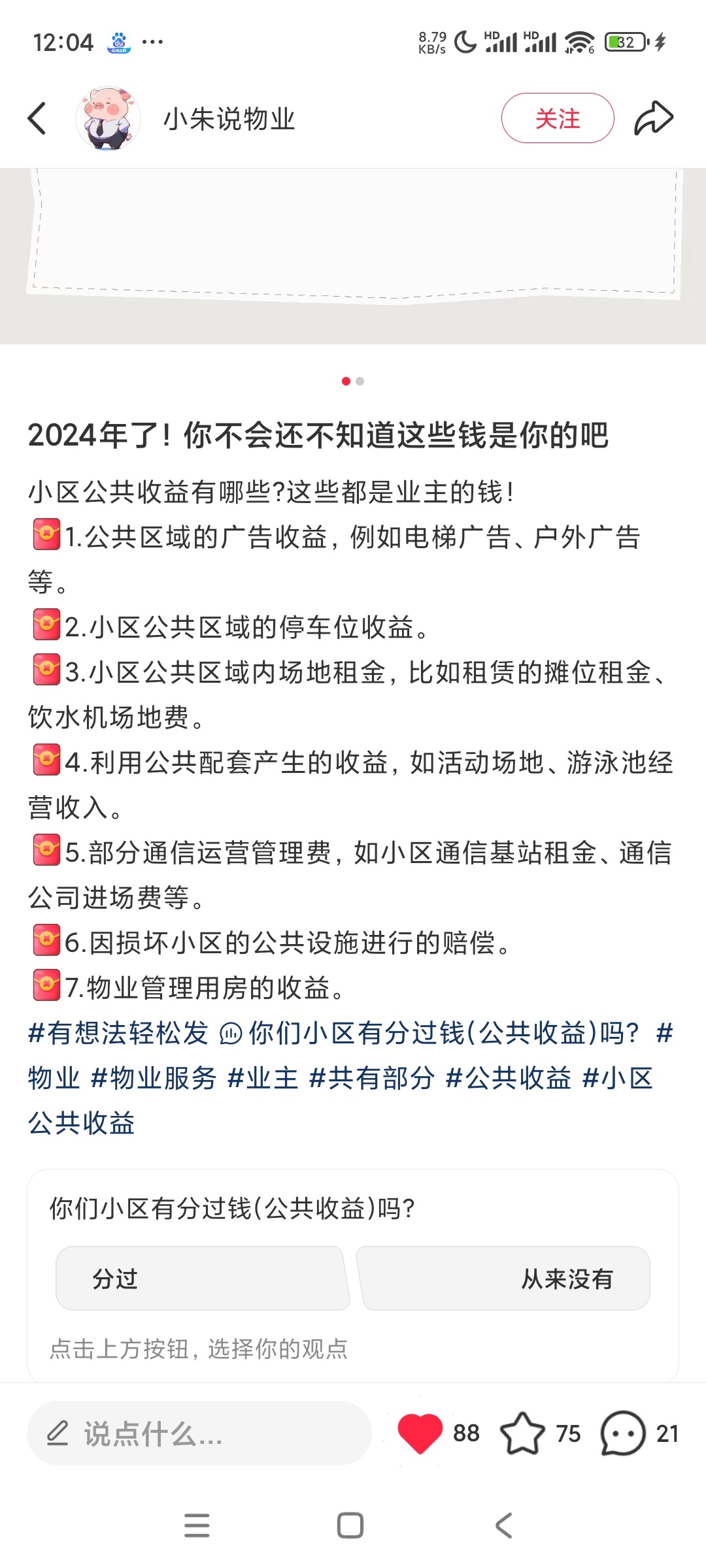Save this post with the star
The height and width of the screenshot is (1568, 706).
tap(522, 1433)
